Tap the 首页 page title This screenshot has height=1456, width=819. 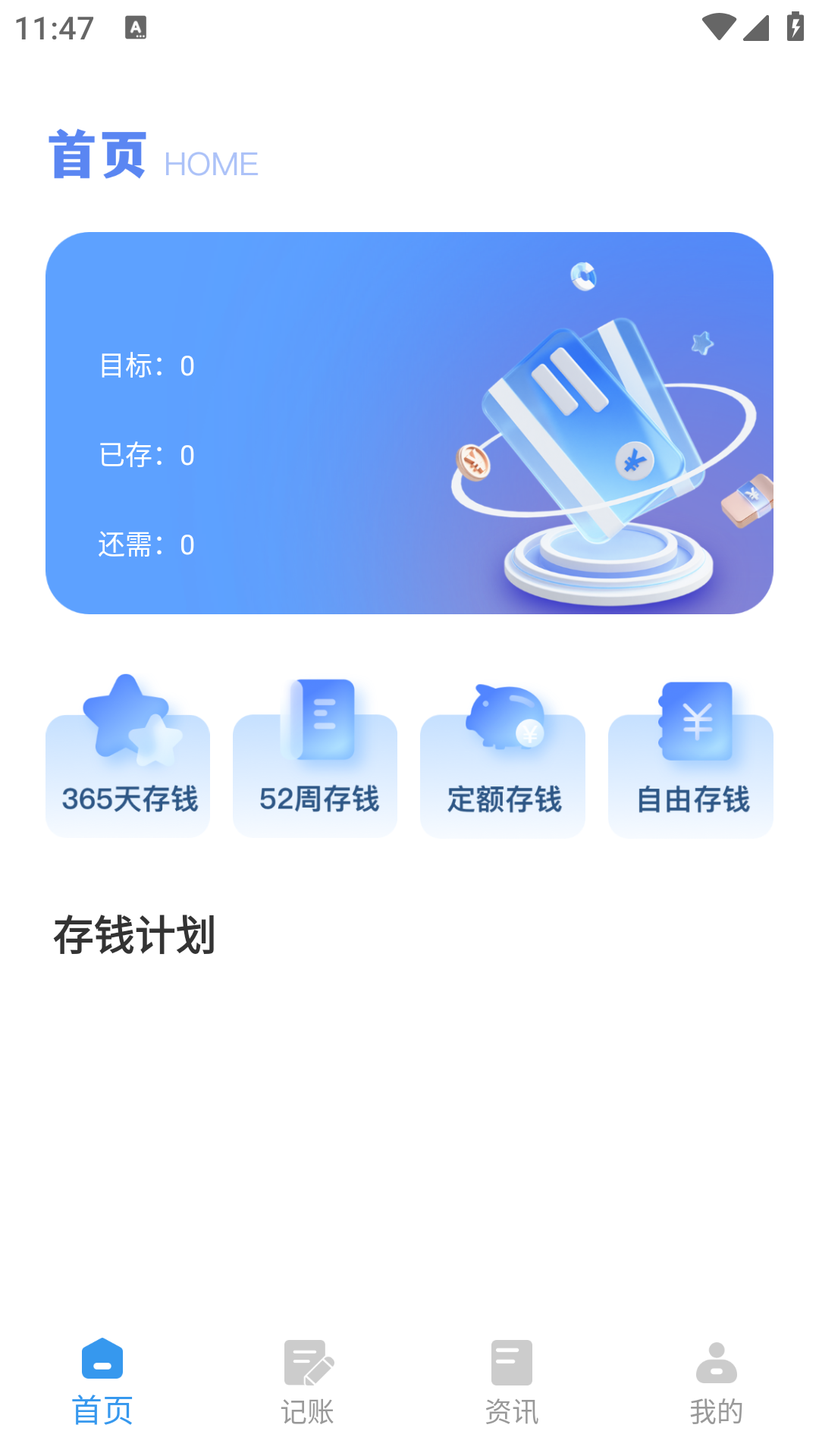(98, 154)
